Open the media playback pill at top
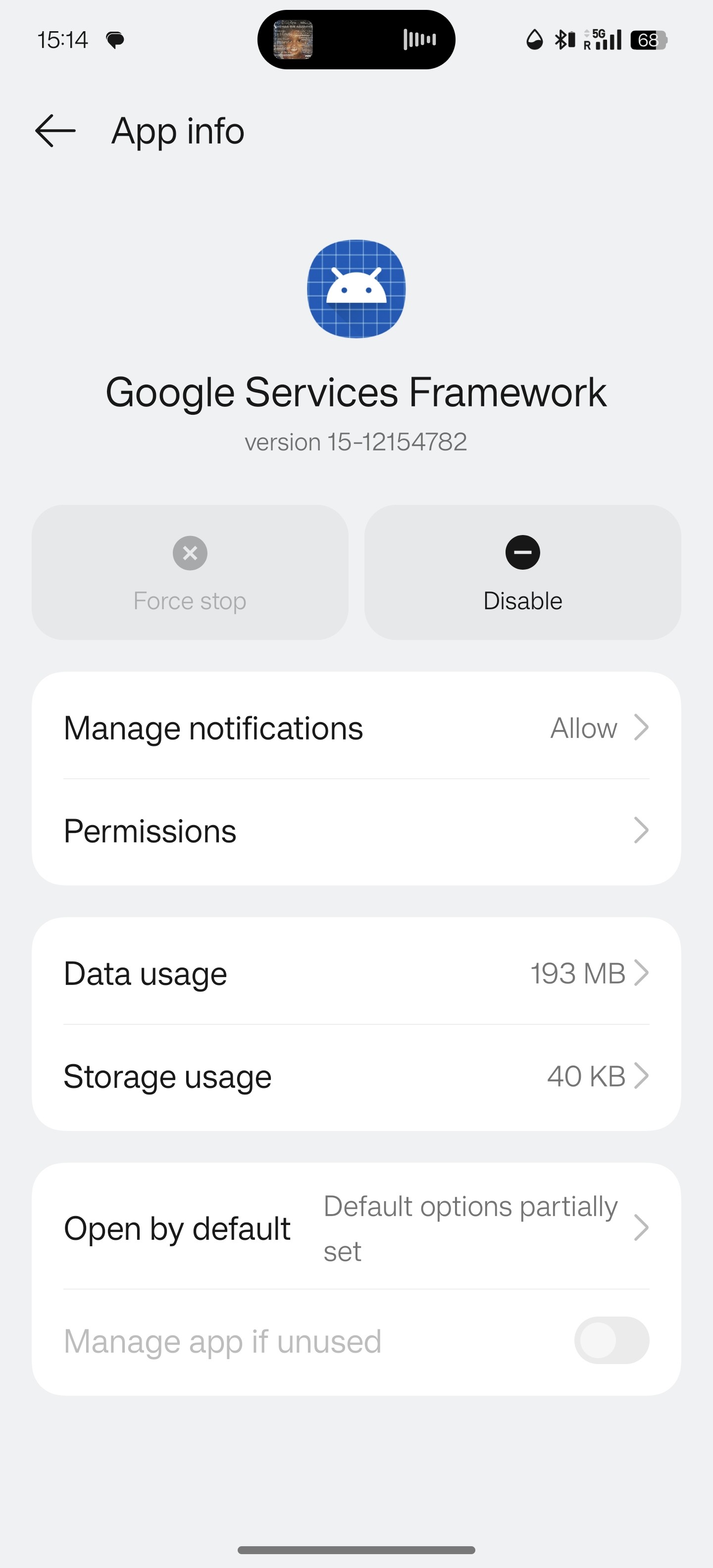 pos(356,40)
